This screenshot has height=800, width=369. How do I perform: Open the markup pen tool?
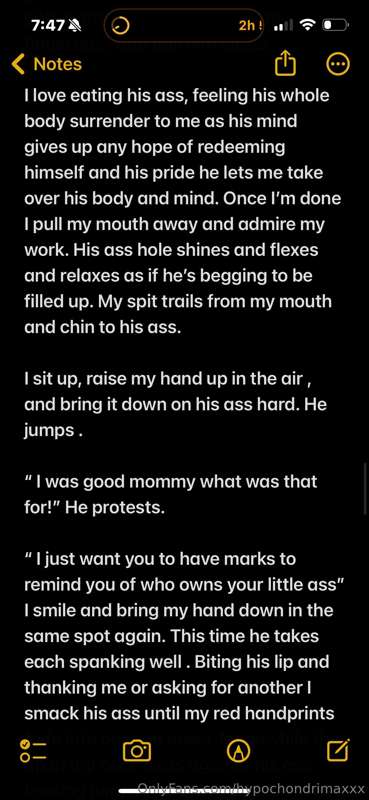(x=239, y=750)
